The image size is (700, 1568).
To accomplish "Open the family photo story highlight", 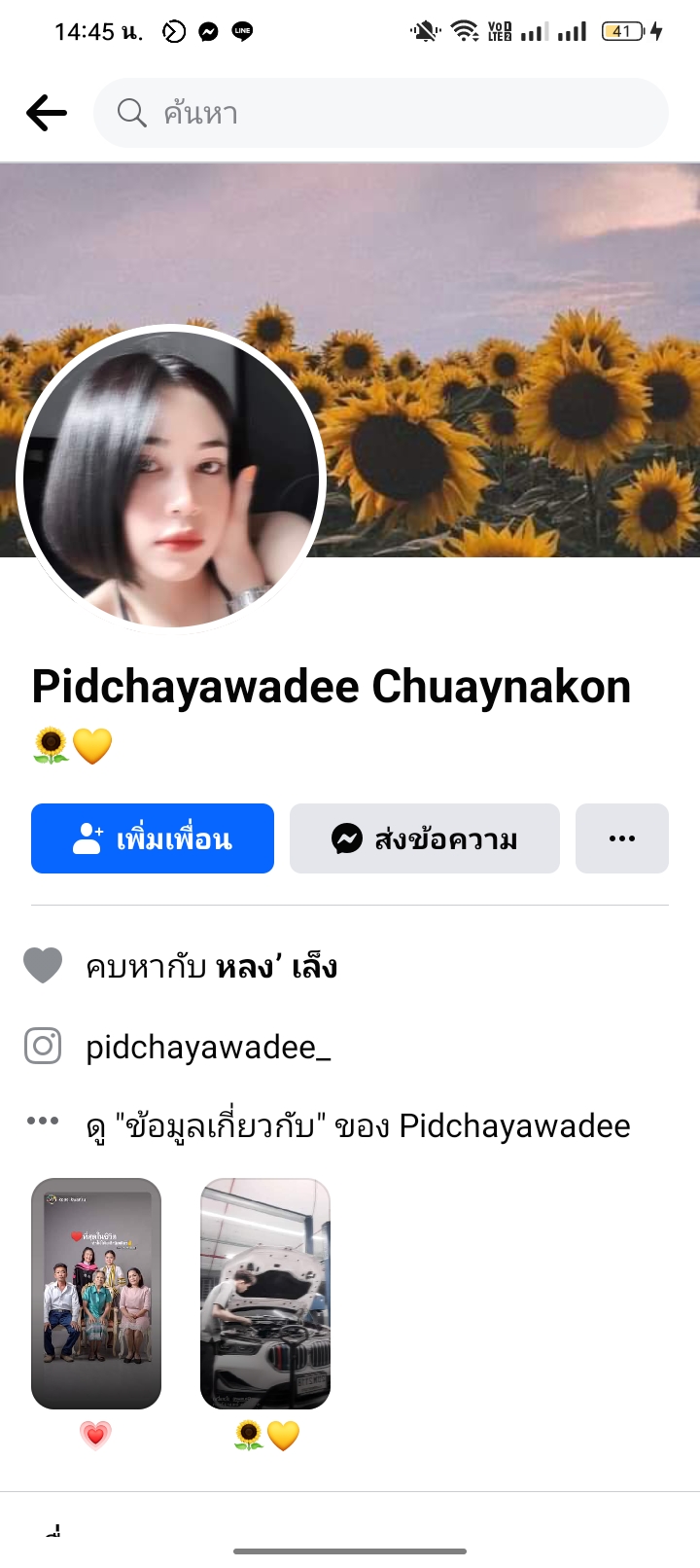I will pyautogui.click(x=96, y=1294).
